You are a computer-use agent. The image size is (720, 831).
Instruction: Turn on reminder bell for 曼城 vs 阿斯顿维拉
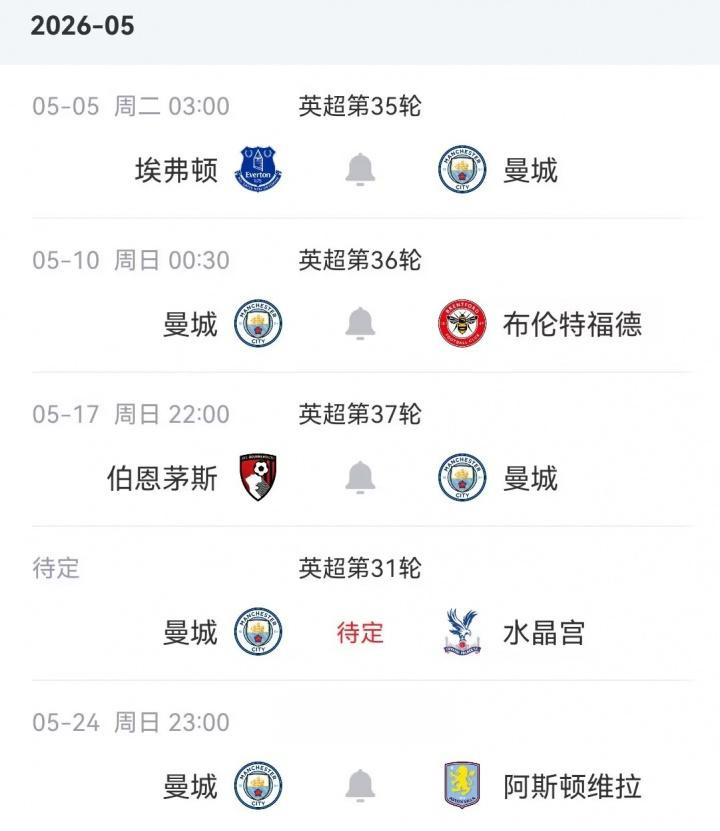(360, 786)
